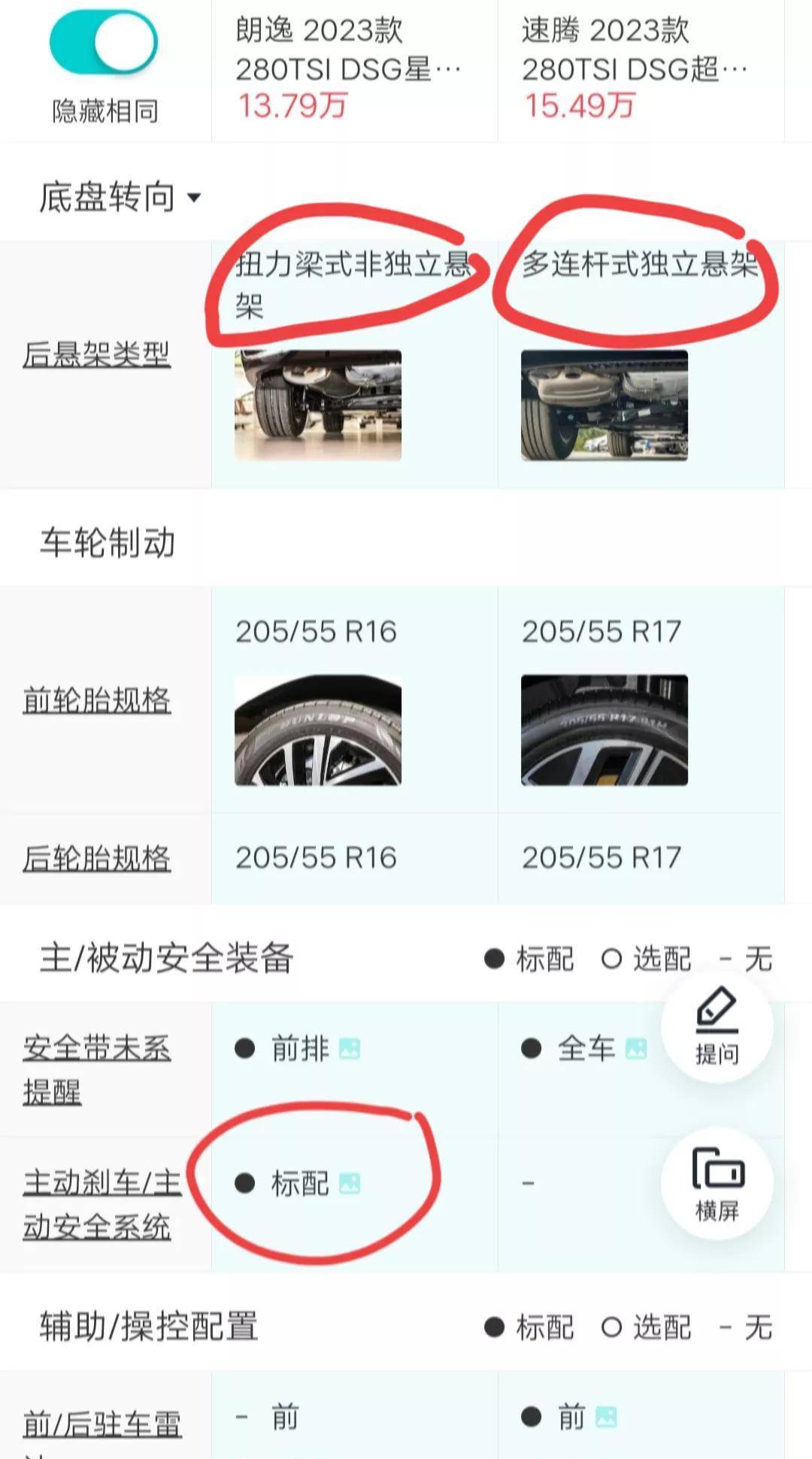View 朗逸 front tire photo
The width and height of the screenshot is (812, 1459).
point(318,730)
